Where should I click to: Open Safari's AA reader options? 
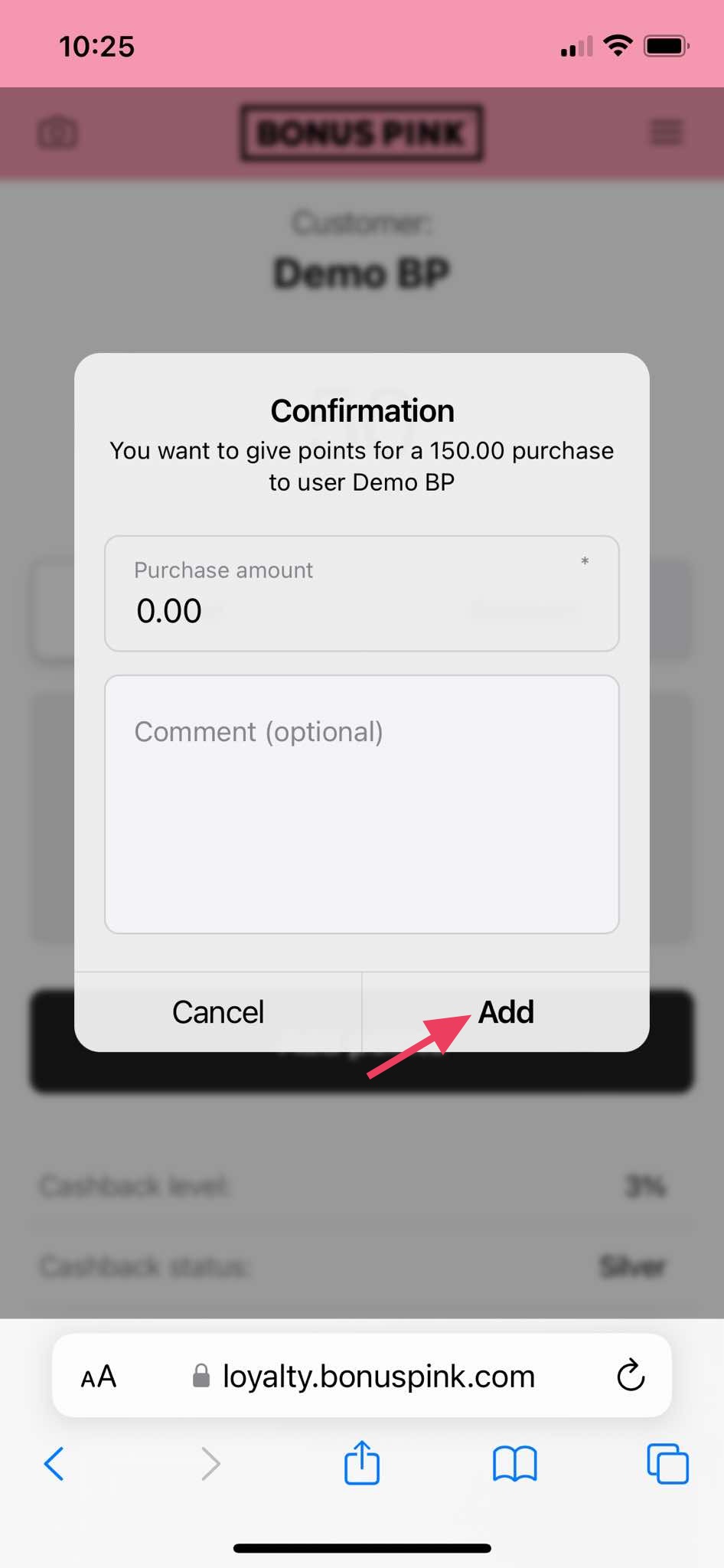click(x=99, y=1377)
